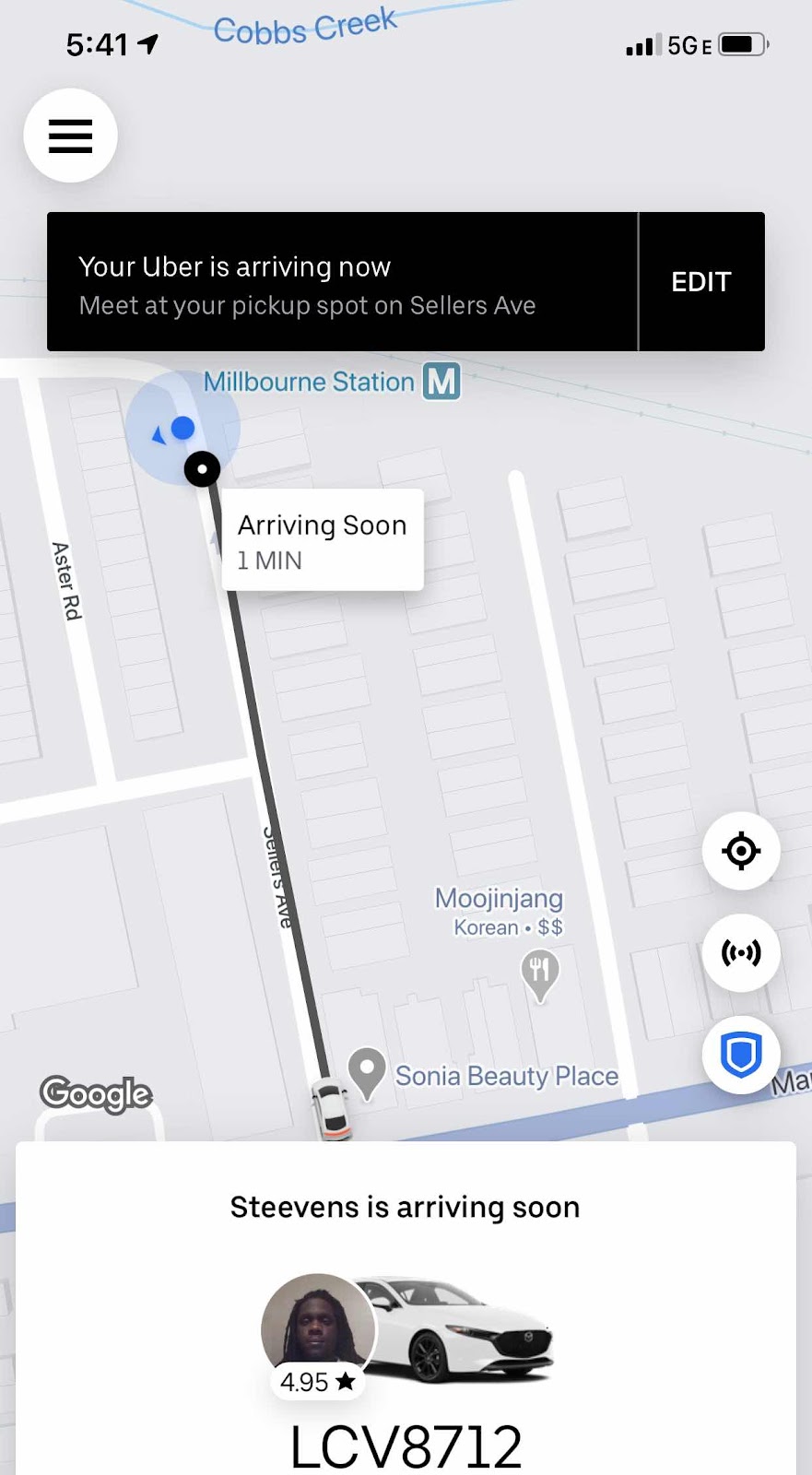Open the safety shield toolkit

click(741, 1055)
